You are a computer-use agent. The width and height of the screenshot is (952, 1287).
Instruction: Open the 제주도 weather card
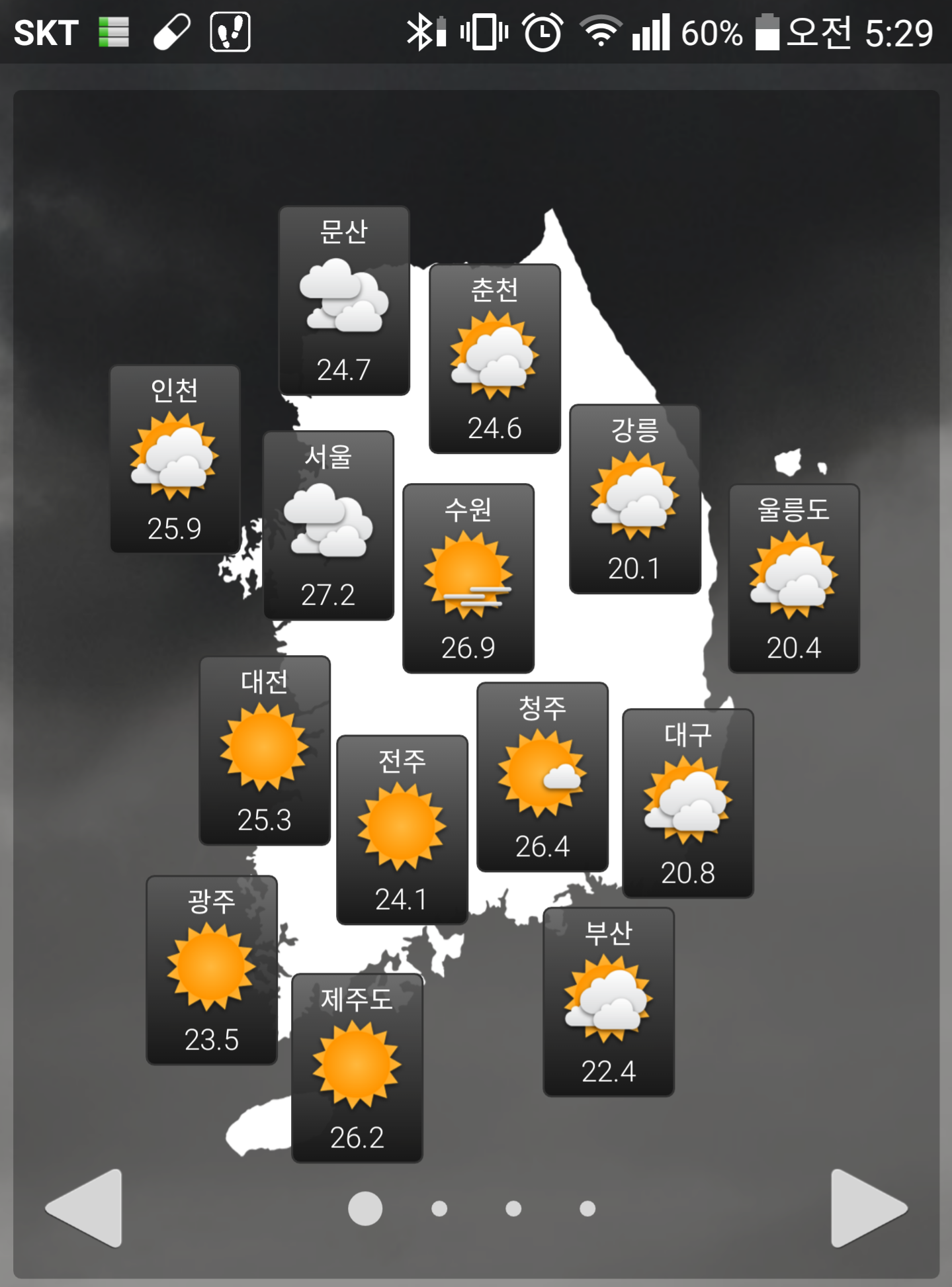357,1068
